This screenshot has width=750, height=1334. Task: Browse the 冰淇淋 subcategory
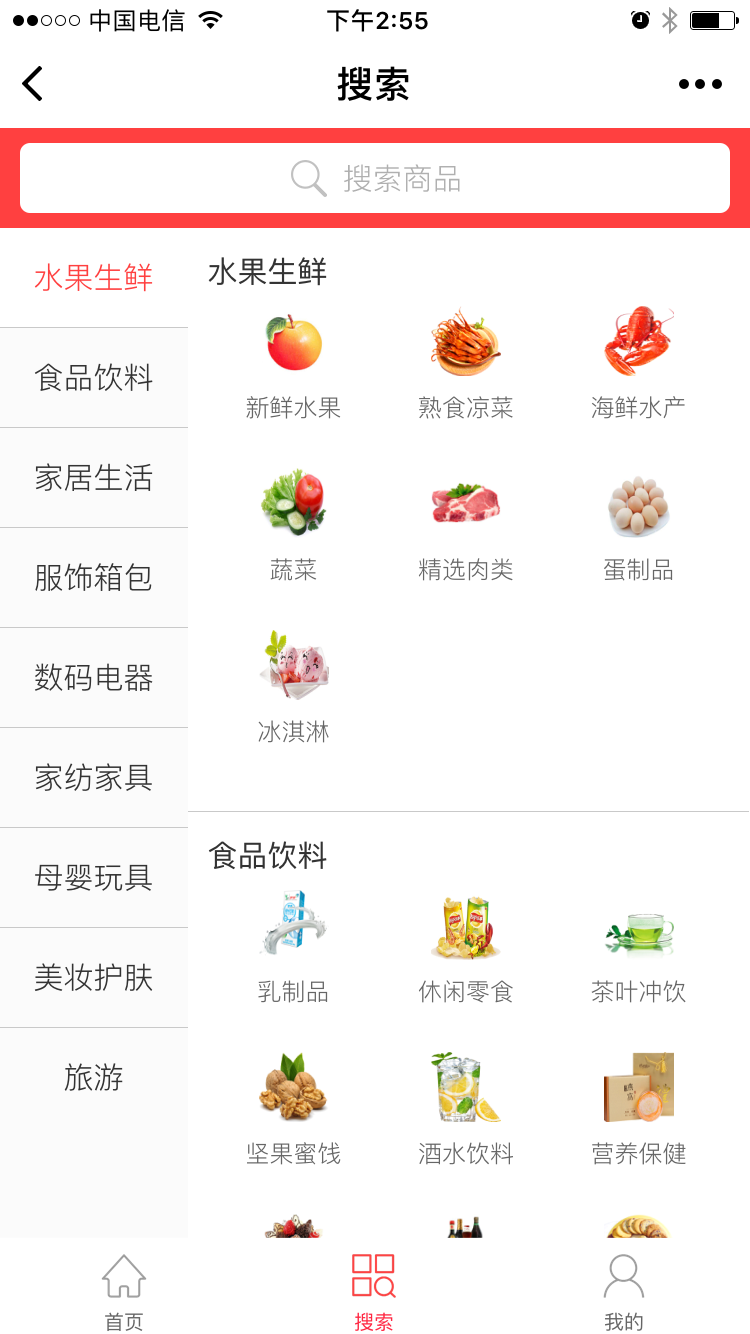click(x=294, y=688)
